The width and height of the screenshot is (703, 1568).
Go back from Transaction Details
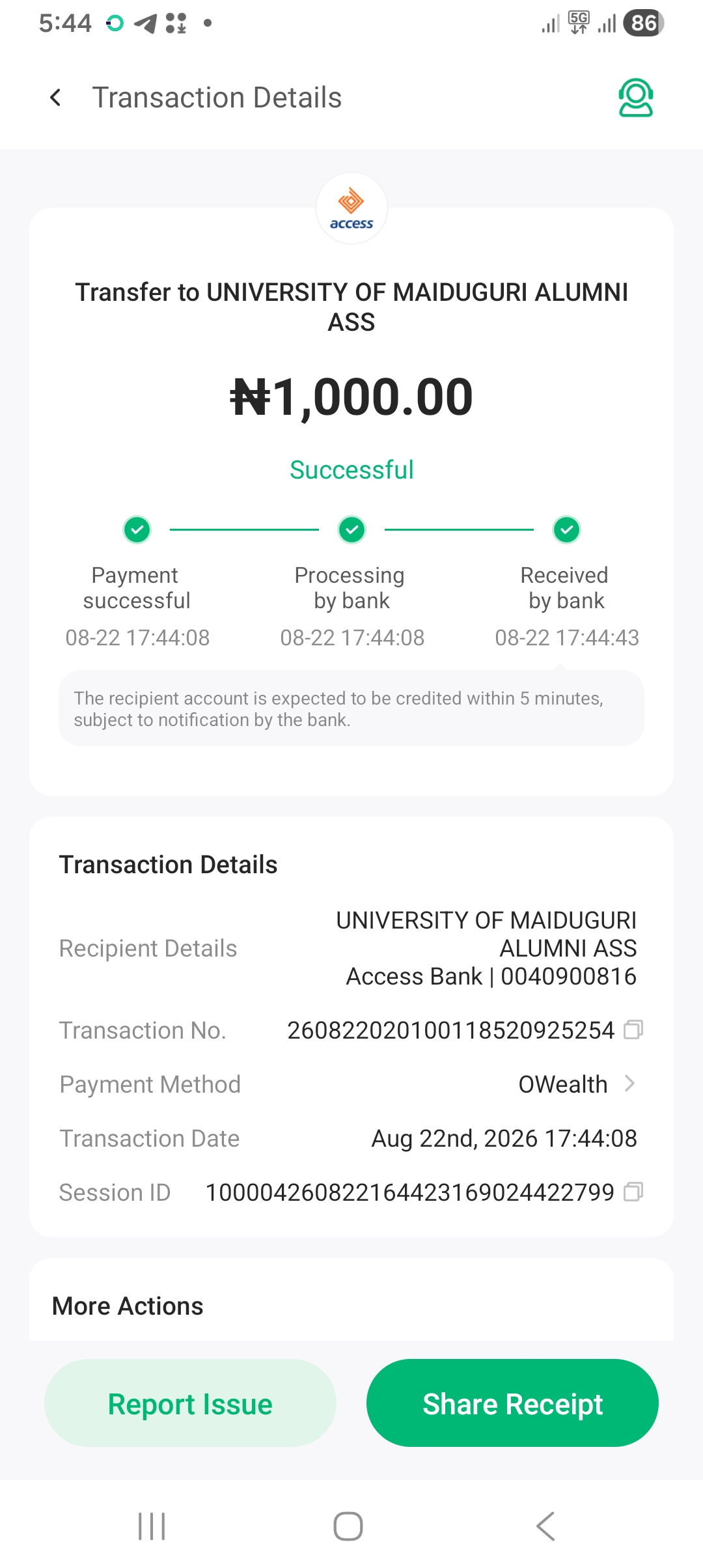tap(56, 98)
